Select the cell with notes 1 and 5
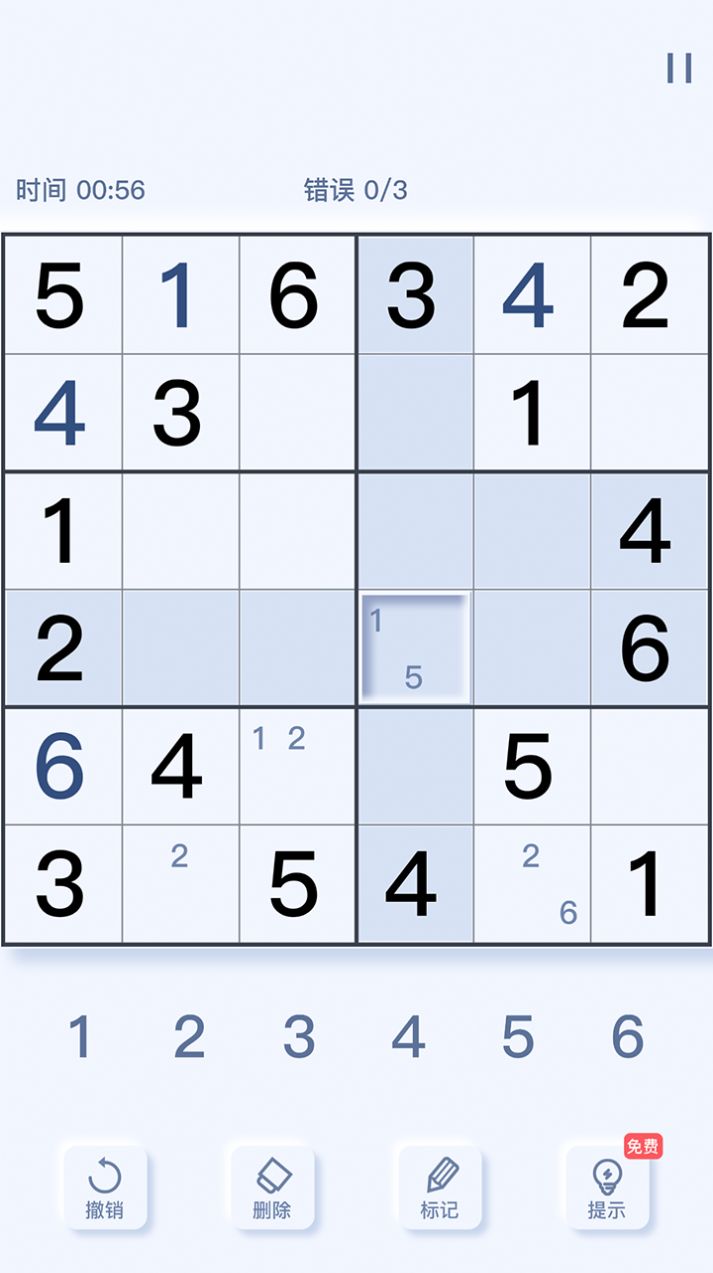Viewport: 713px width, 1273px height. [x=414, y=649]
